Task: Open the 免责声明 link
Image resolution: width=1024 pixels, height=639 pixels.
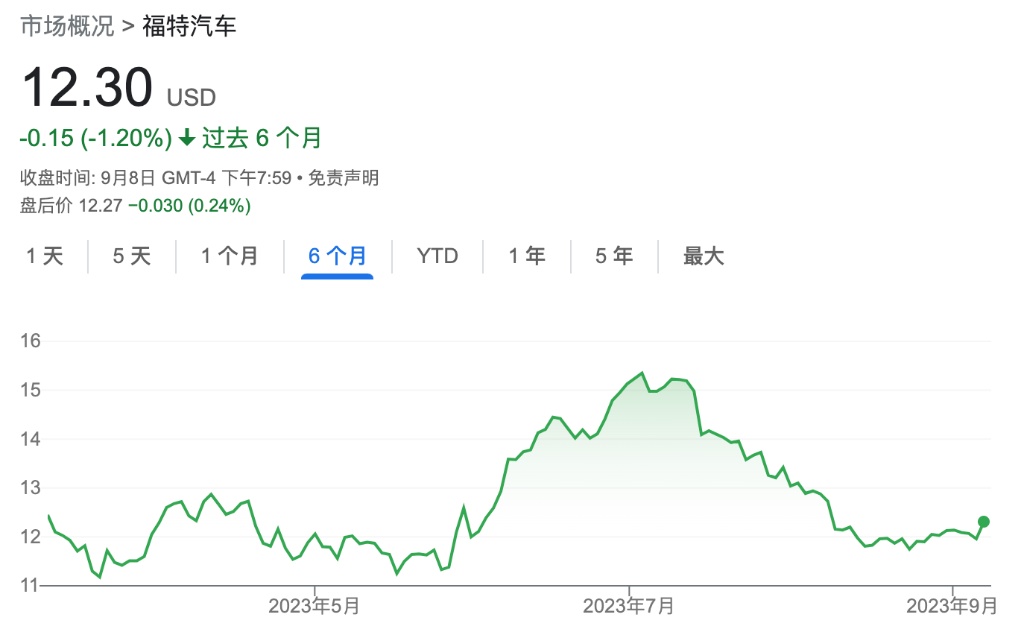Action: [x=343, y=179]
